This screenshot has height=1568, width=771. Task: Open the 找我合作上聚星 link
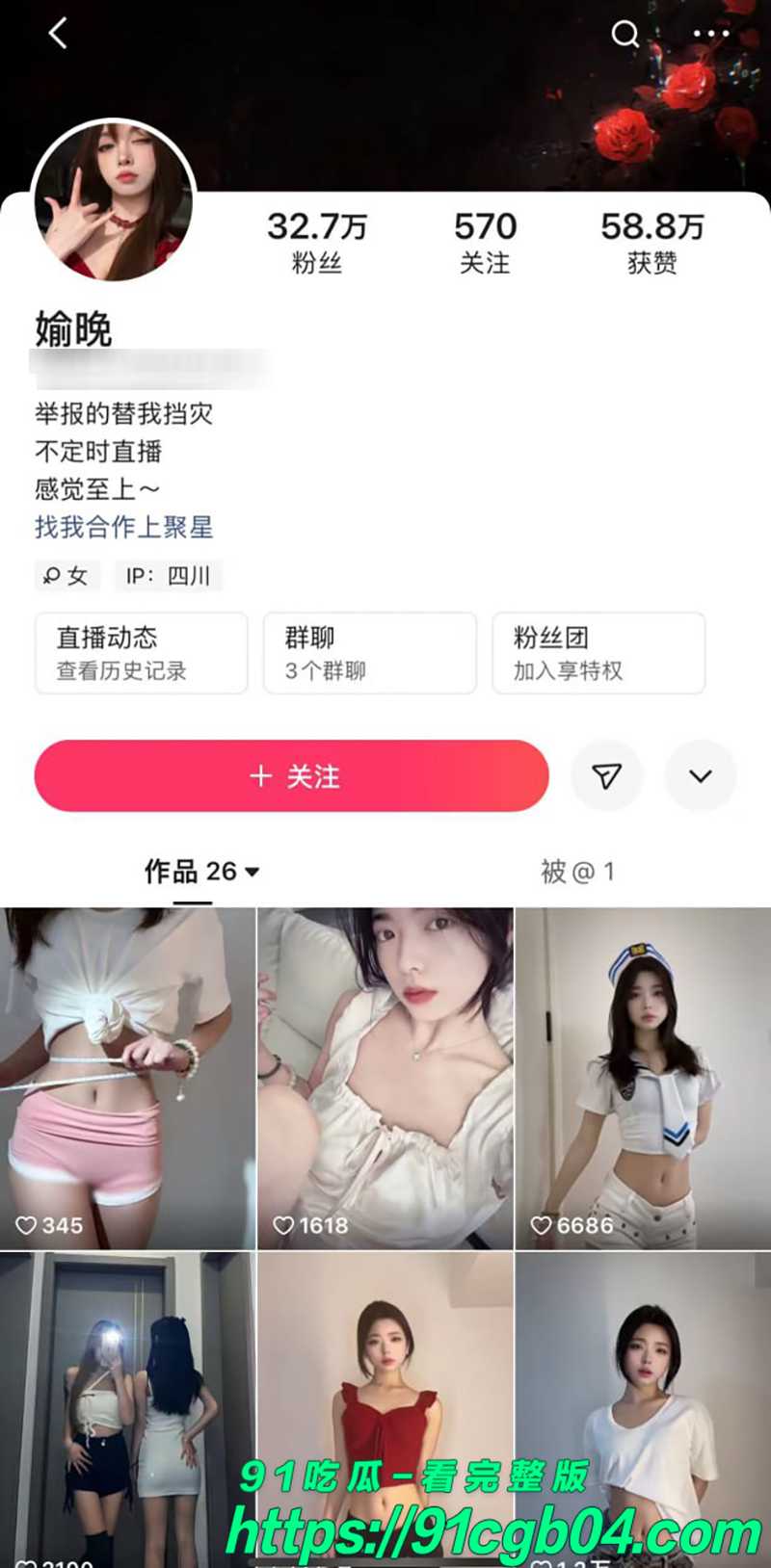[123, 527]
